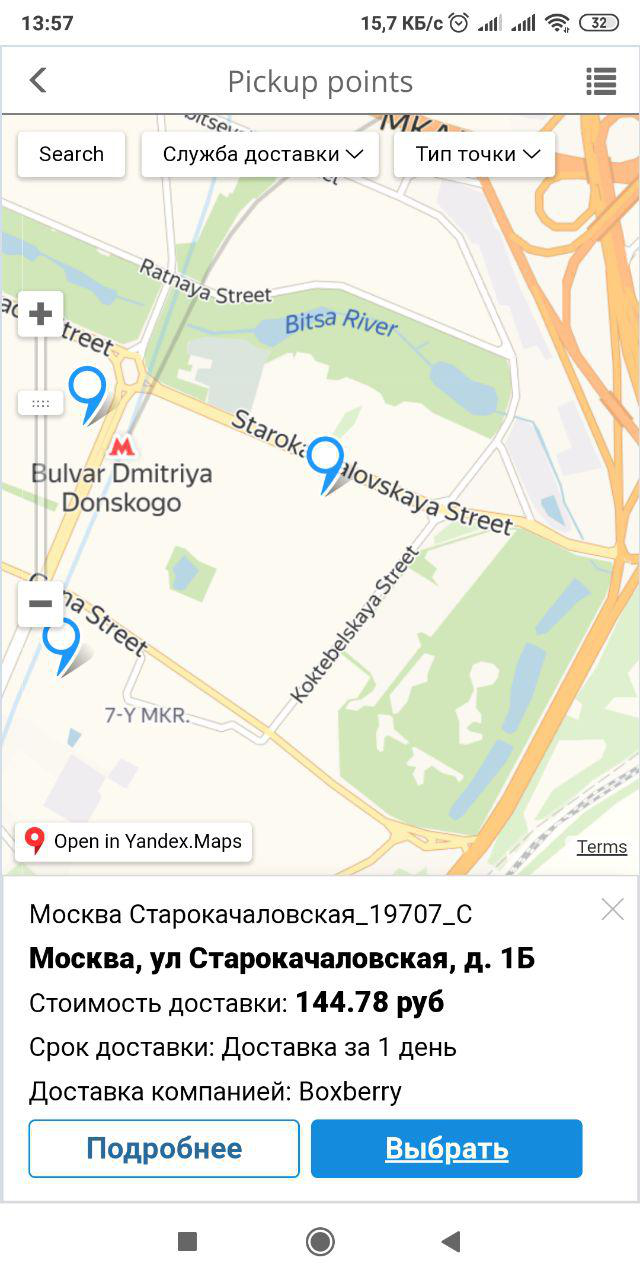Open in Yandex.Maps
Image resolution: width=640 pixels, height=1280 pixels.
coord(134,842)
